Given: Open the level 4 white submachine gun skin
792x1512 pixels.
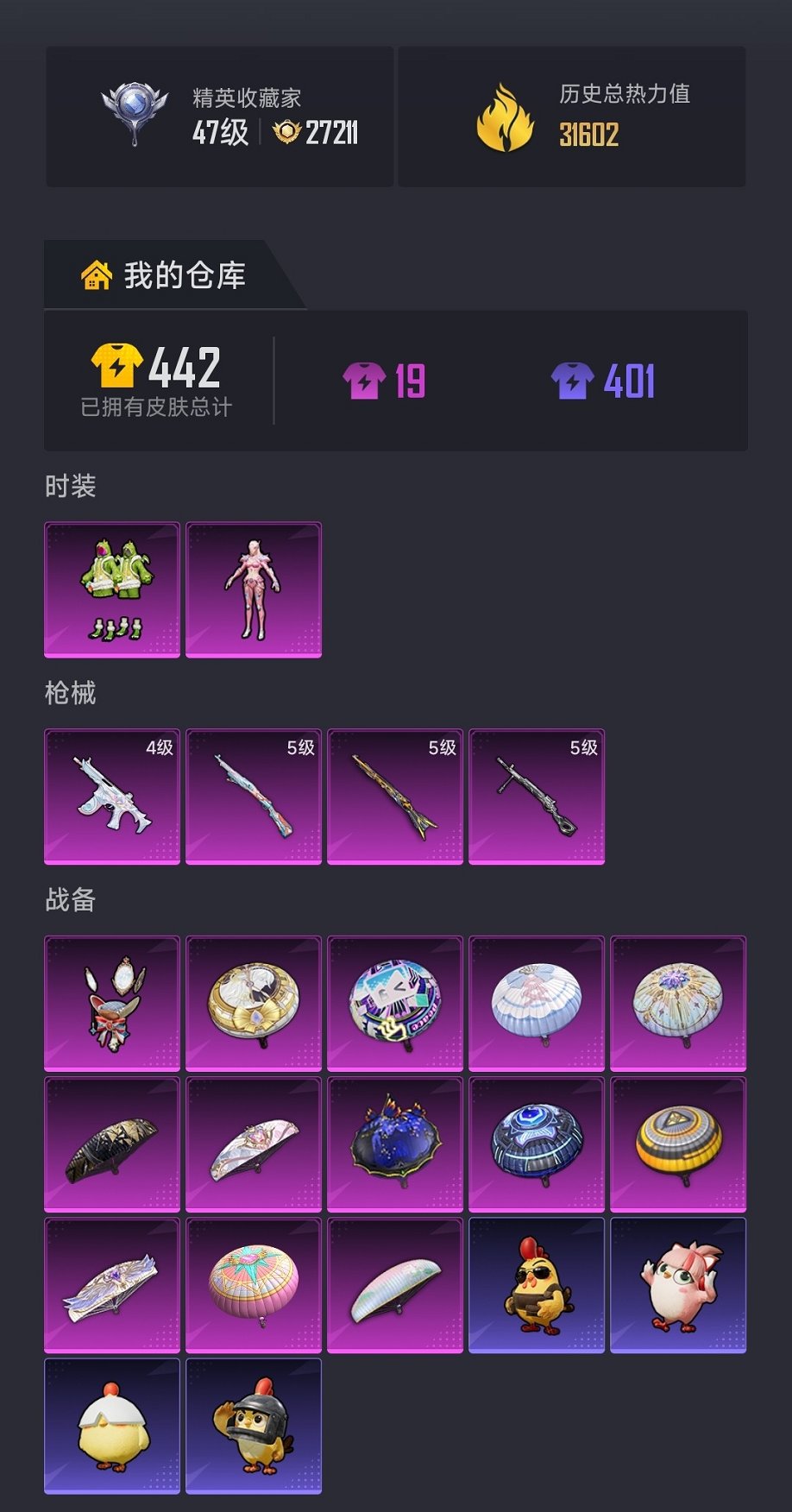Looking at the screenshot, I should tap(112, 797).
